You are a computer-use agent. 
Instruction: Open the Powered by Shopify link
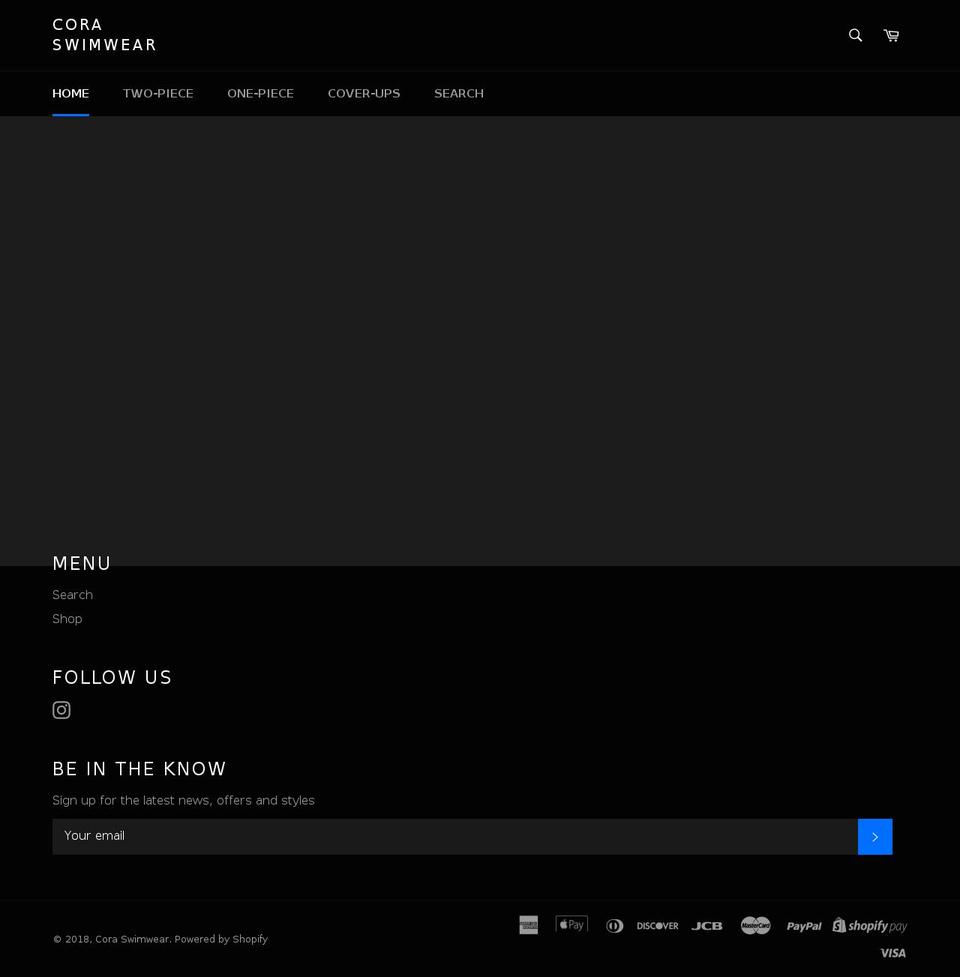pyautogui.click(x=221, y=939)
